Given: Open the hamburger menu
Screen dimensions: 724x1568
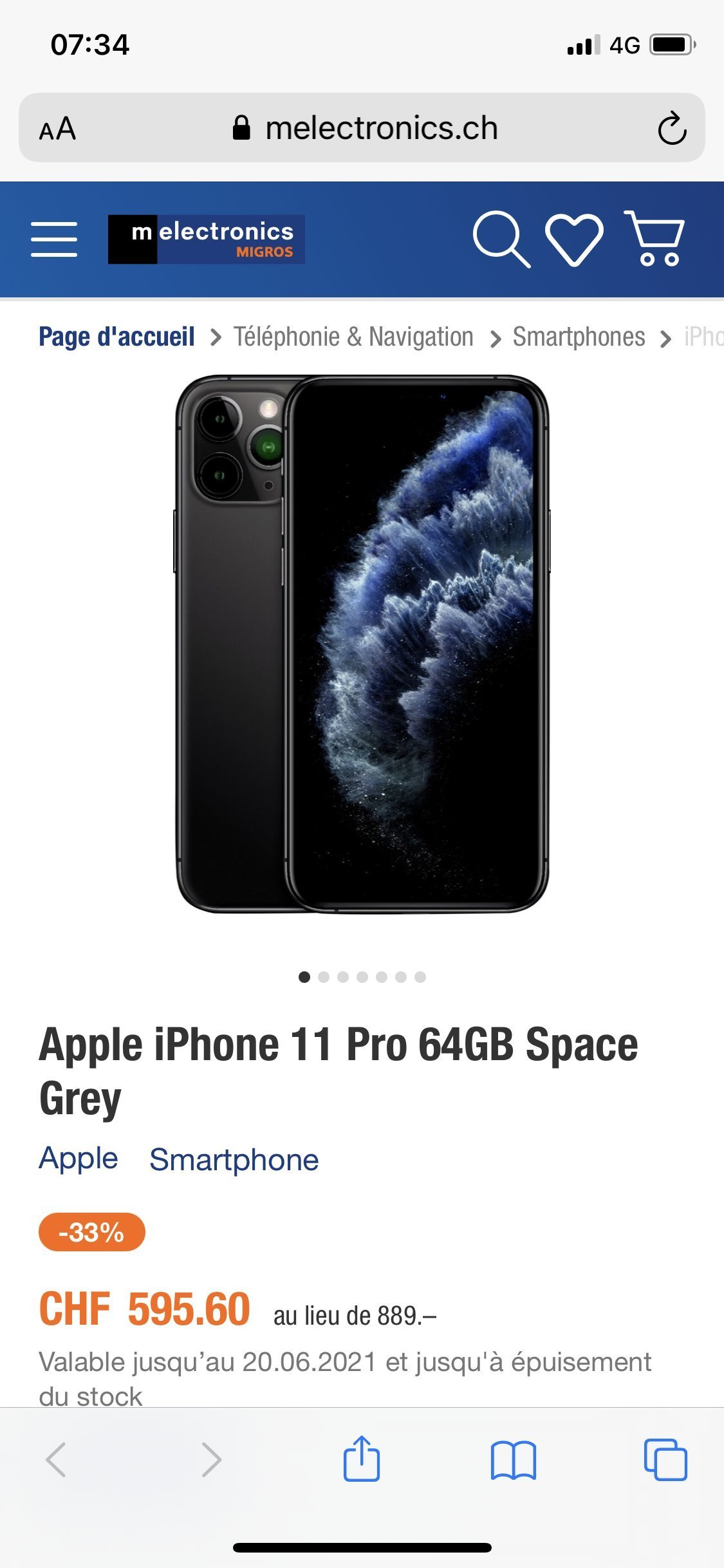Looking at the screenshot, I should [54, 239].
